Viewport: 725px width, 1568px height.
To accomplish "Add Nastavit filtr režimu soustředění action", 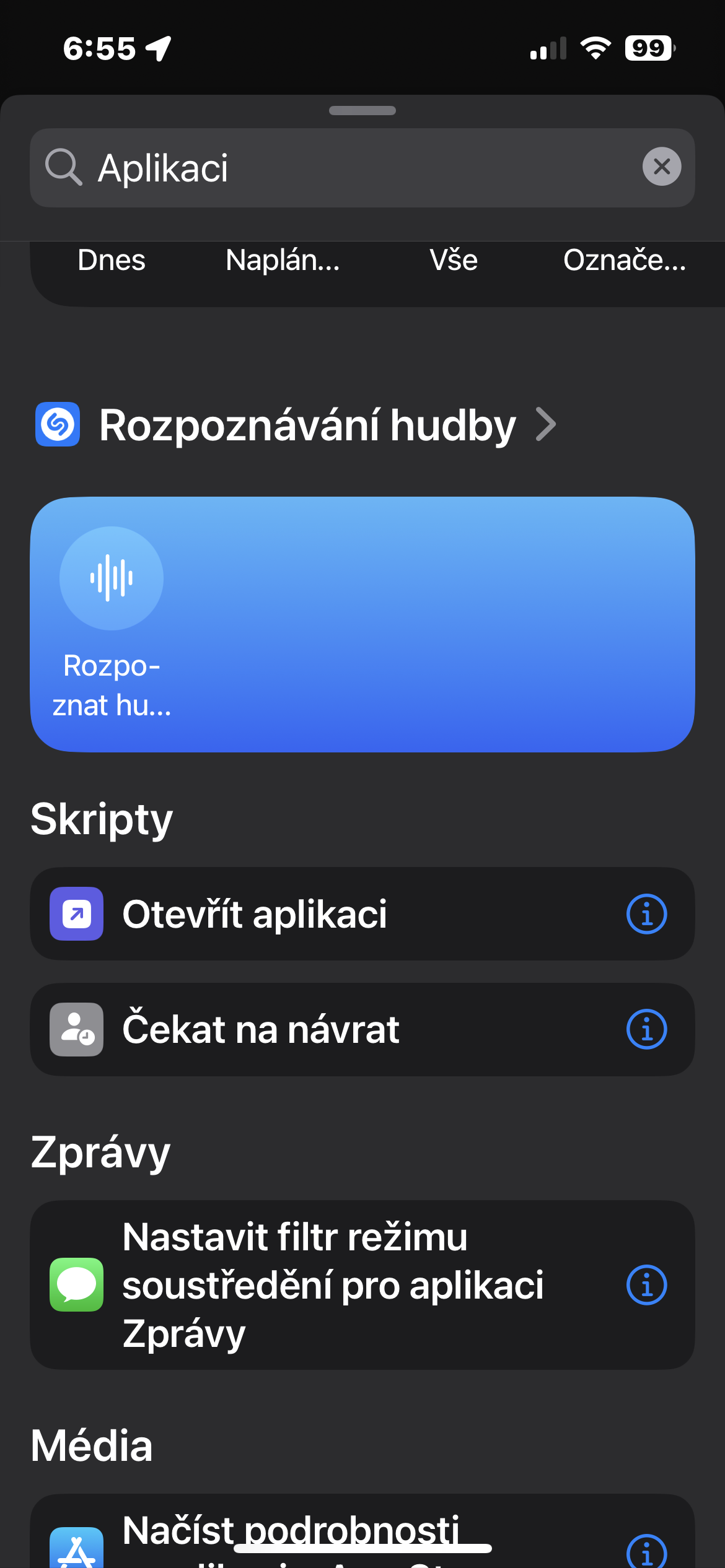I will (x=332, y=1284).
